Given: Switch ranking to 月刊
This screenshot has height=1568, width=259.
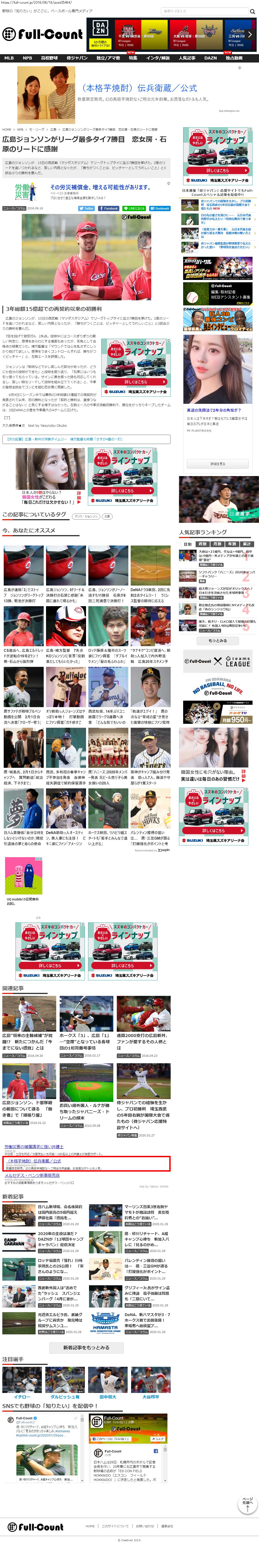Looking at the screenshot, I should (217, 544).
